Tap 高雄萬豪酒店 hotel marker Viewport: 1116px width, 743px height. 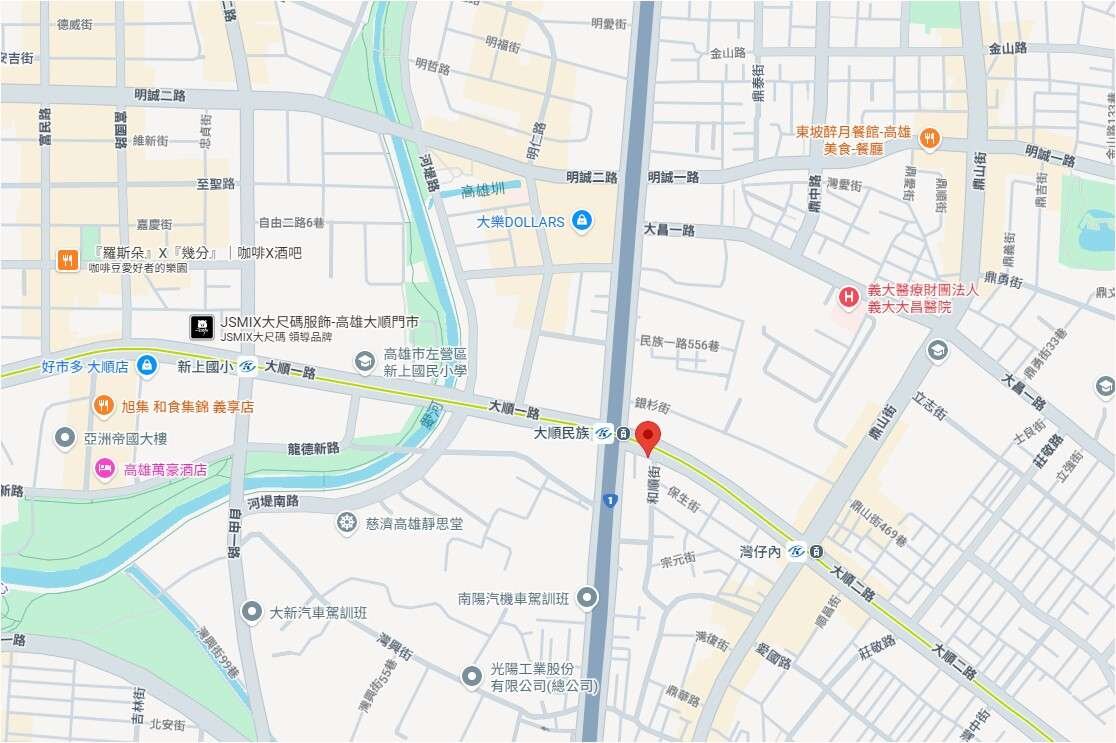pos(104,468)
